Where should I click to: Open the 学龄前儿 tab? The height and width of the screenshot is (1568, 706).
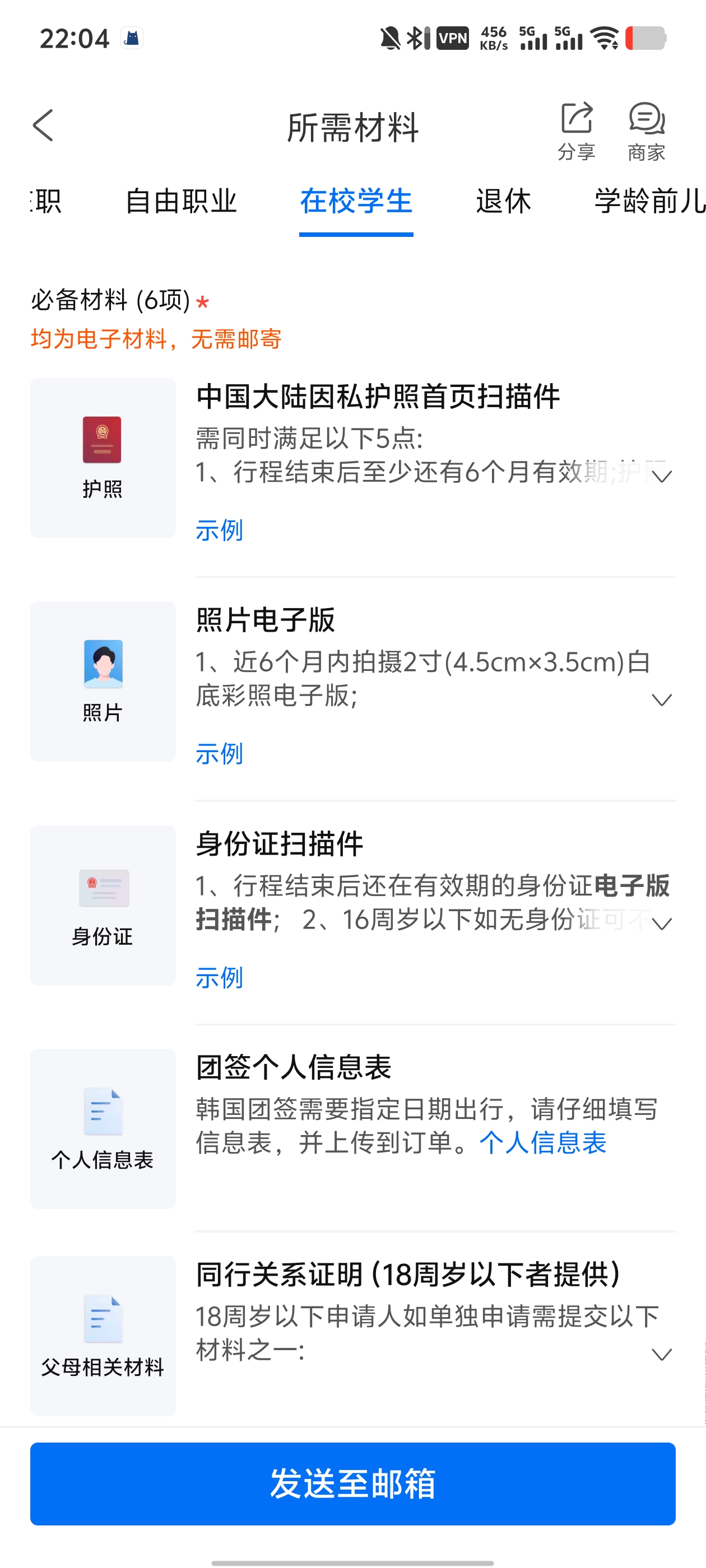[649, 202]
